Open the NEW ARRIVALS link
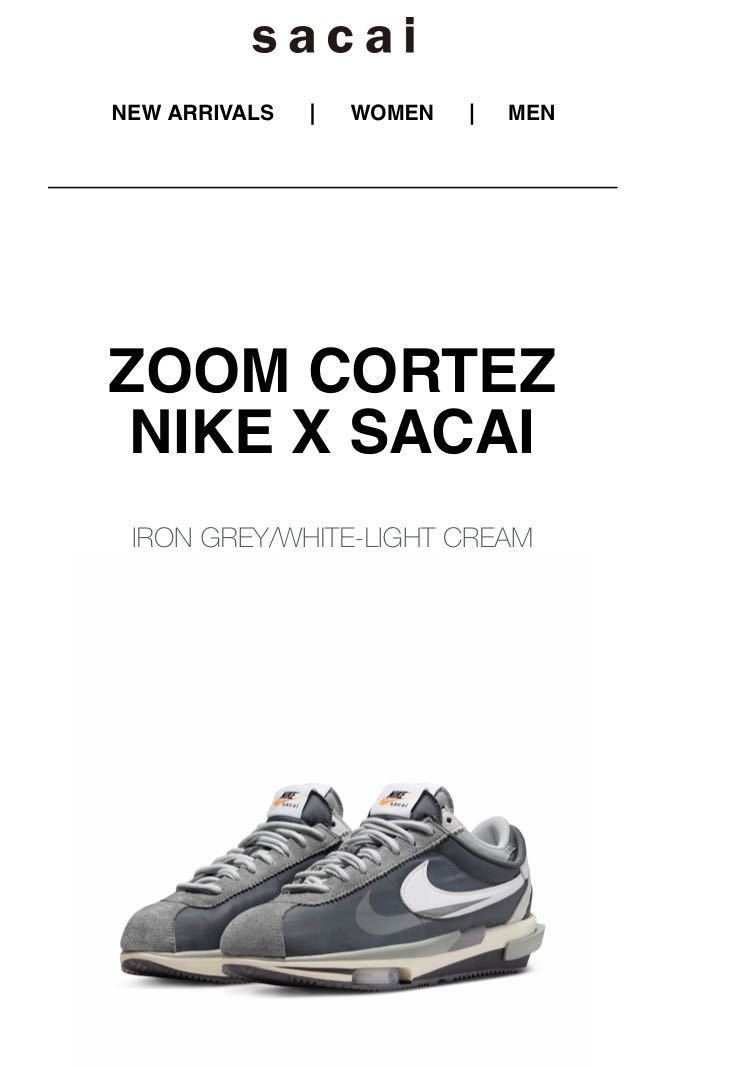 tap(192, 113)
